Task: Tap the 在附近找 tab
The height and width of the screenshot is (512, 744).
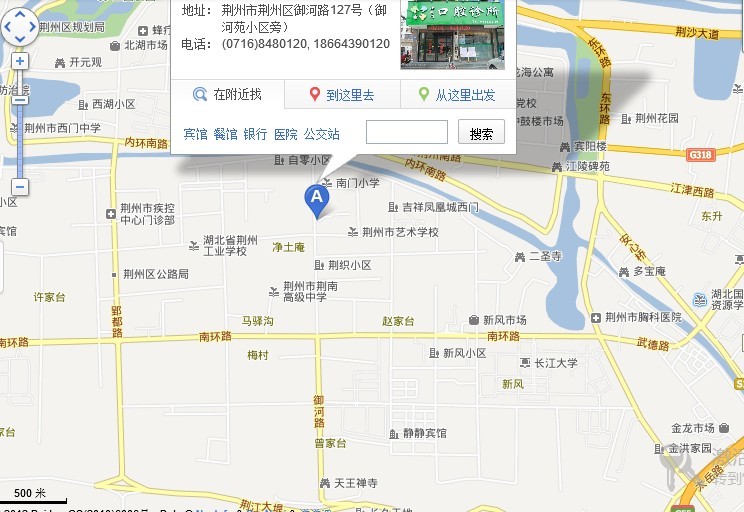Action: [228, 95]
